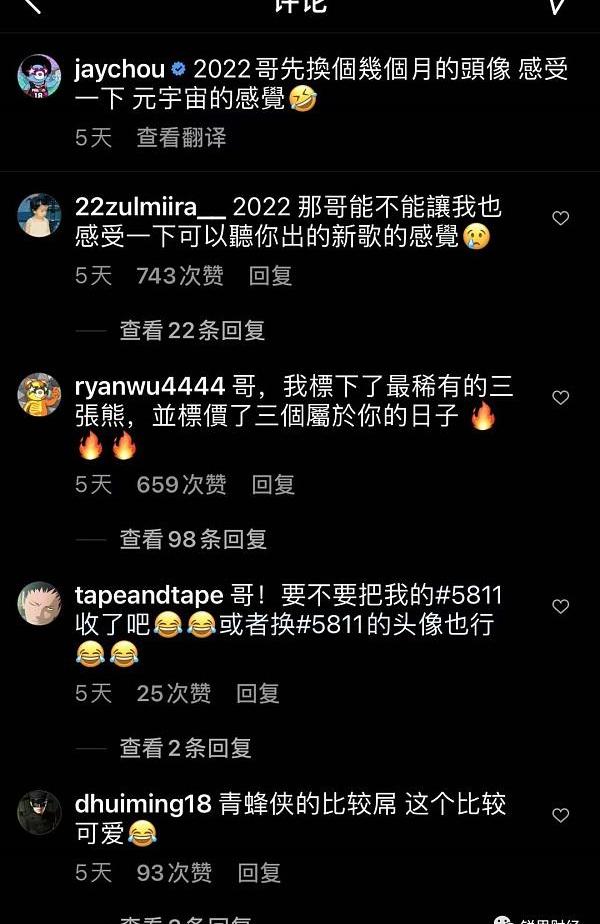Expand 查看22条回复
600x924 pixels.
[192, 330]
